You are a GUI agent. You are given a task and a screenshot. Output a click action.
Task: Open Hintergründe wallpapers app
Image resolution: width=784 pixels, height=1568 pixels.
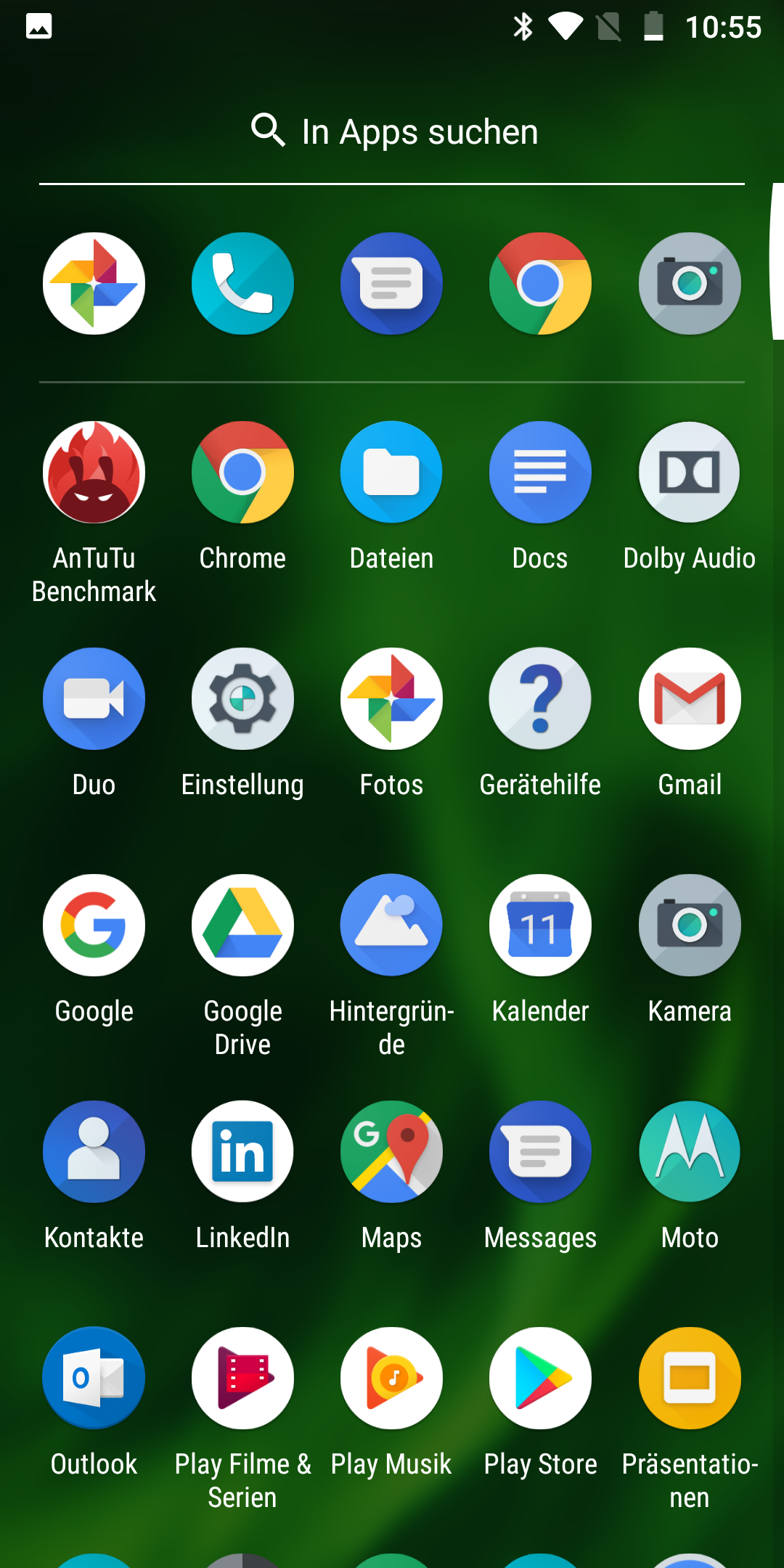tap(391, 926)
